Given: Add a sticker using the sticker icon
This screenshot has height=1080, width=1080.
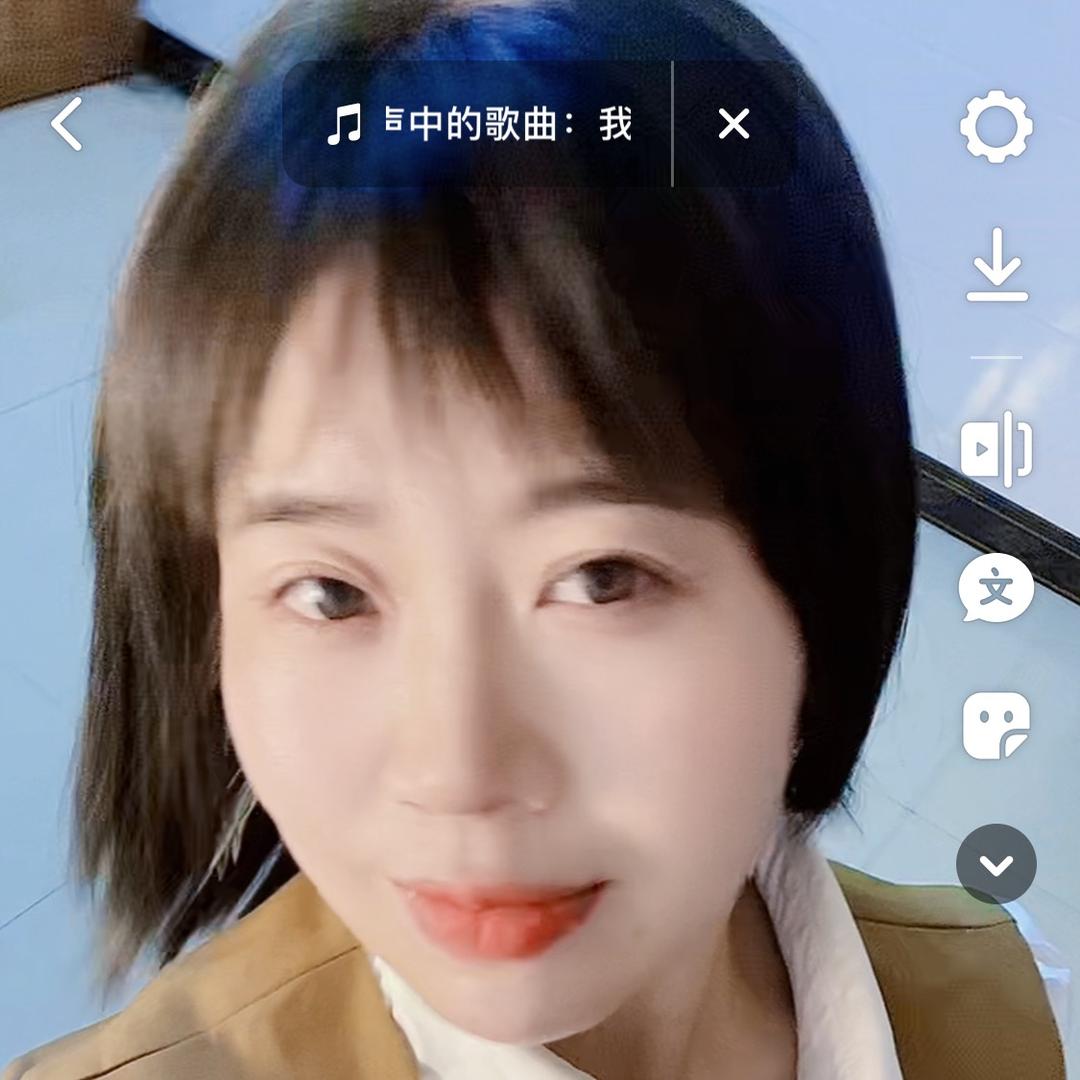Looking at the screenshot, I should (996, 725).
